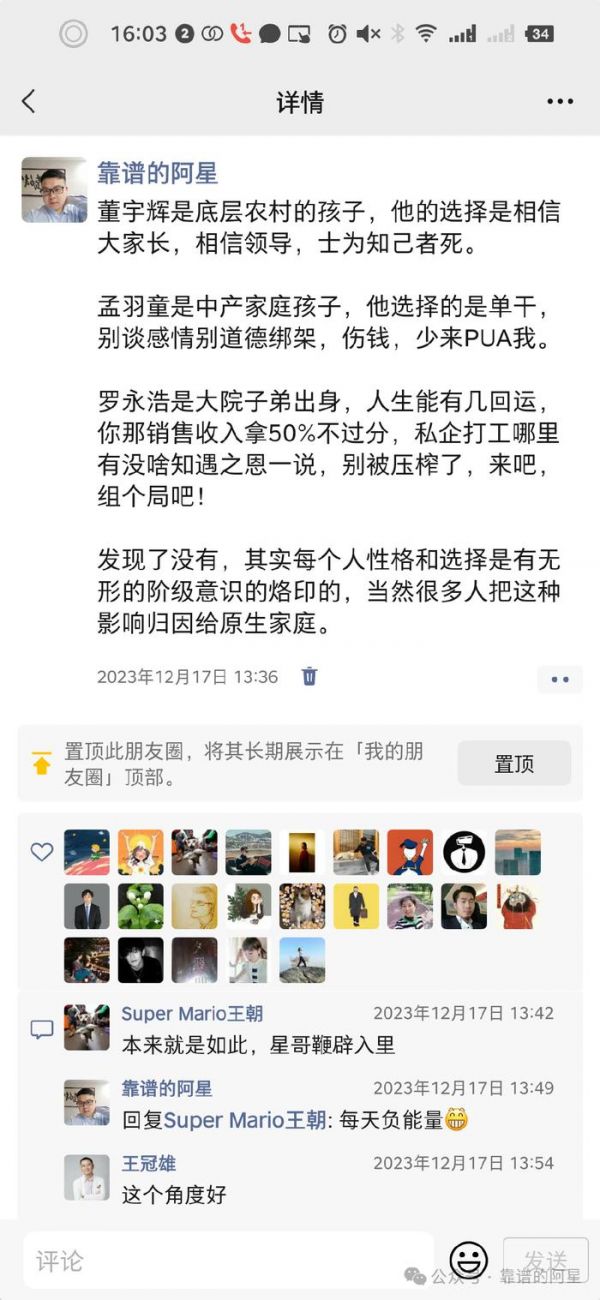Tap the 置顶 button

pos(514,764)
